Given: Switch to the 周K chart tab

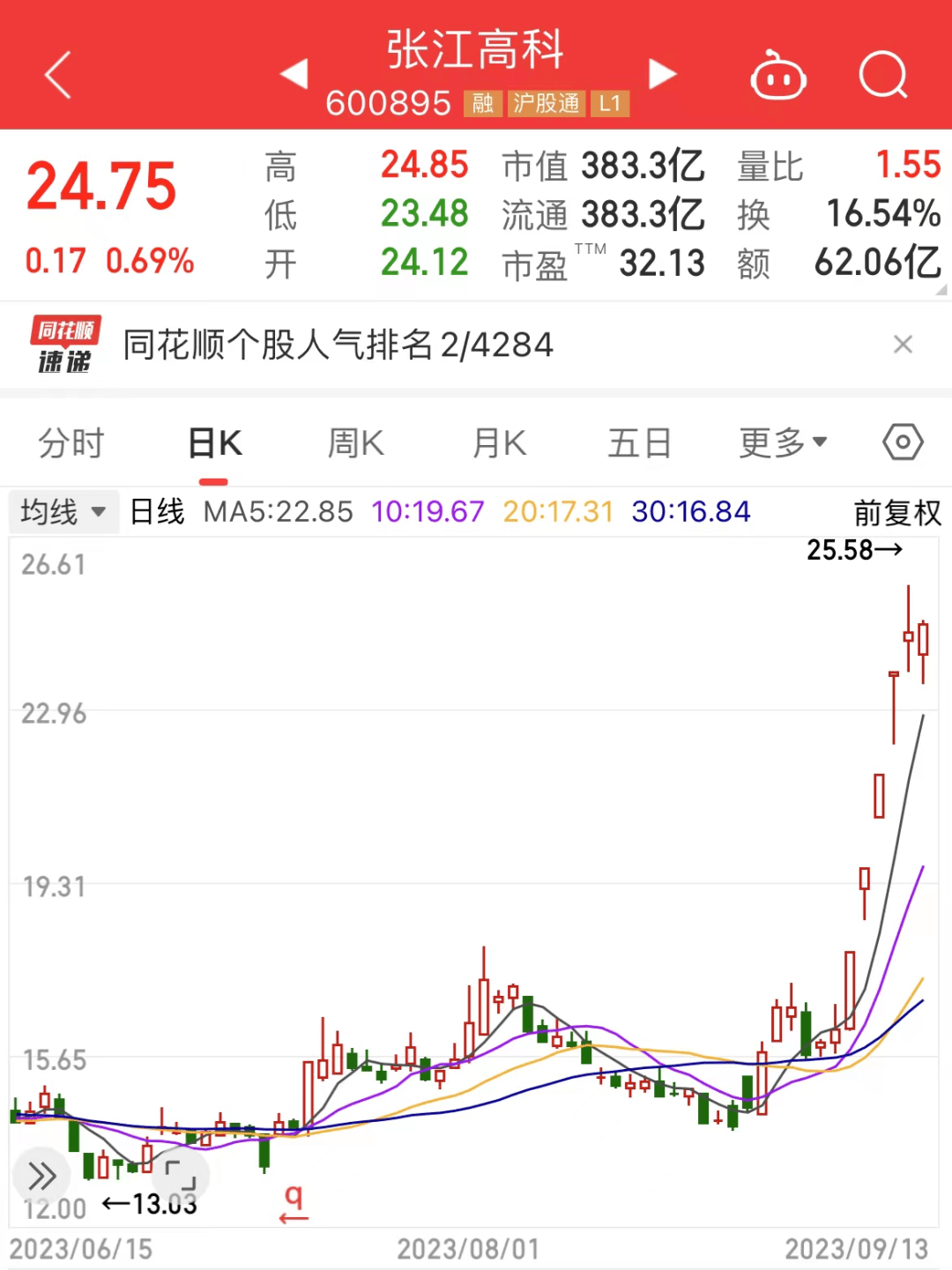Looking at the screenshot, I should coord(355,442).
